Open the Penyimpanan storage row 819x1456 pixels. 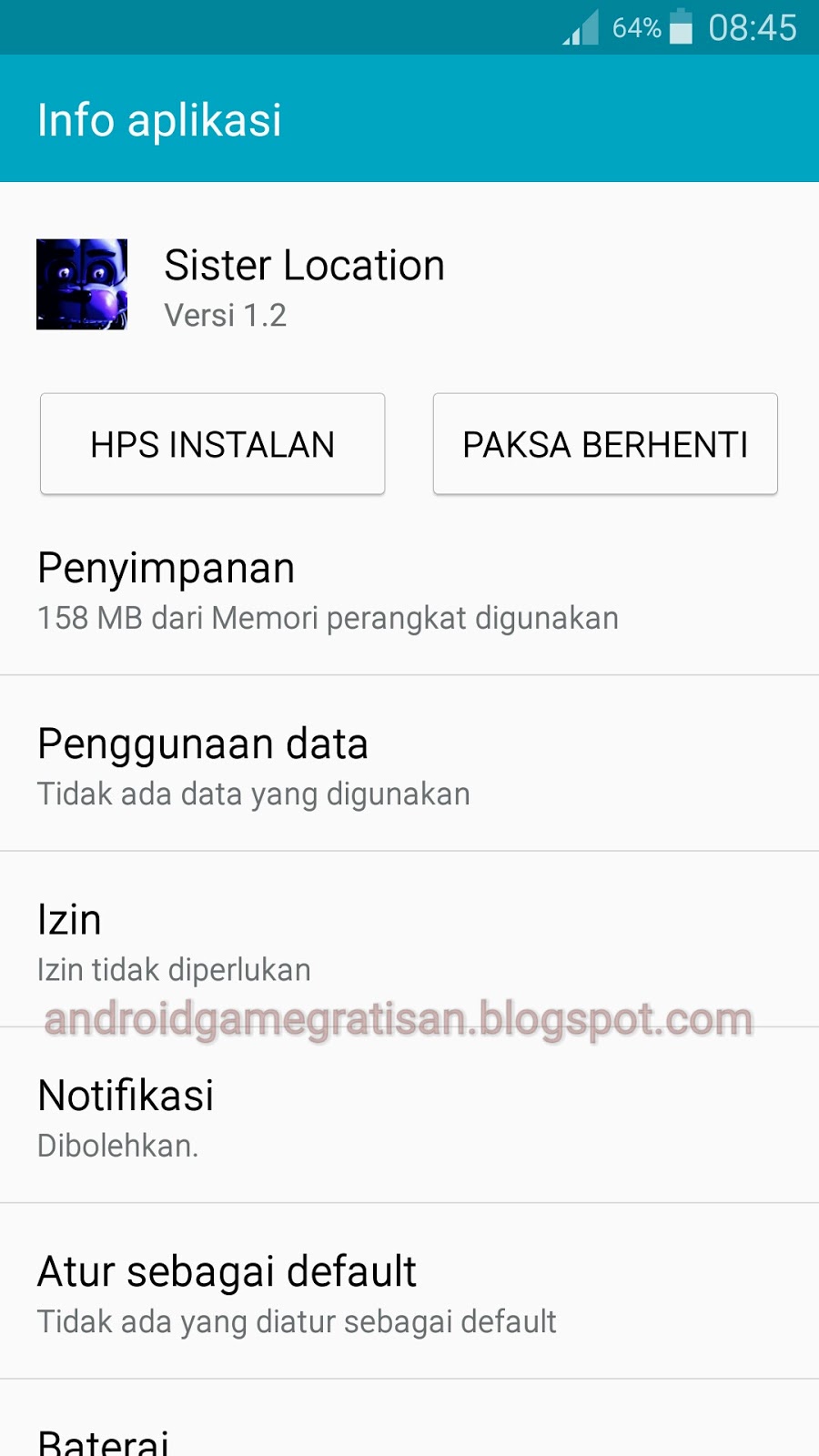(x=409, y=591)
